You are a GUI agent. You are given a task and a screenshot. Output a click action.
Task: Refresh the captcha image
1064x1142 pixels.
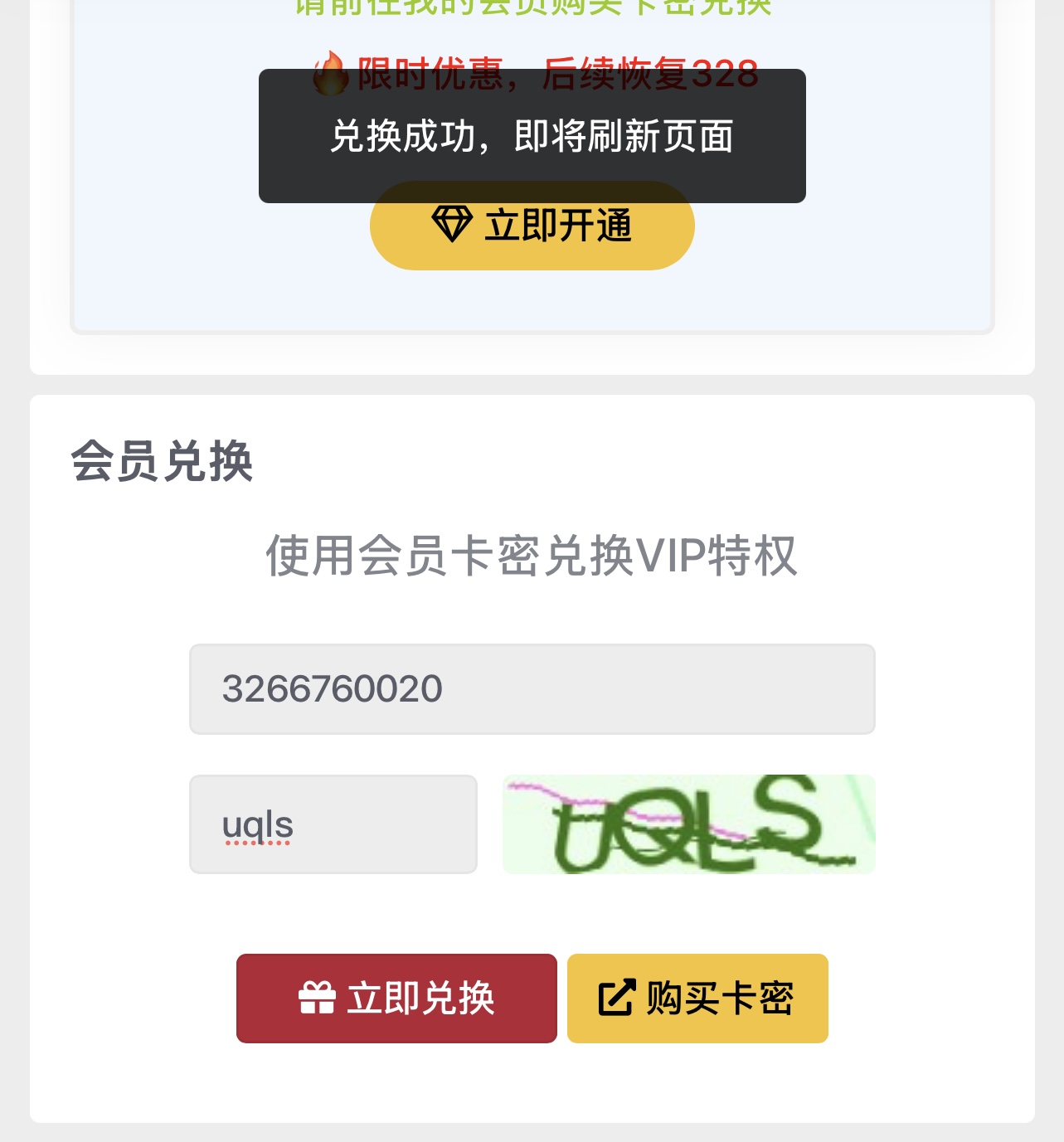[x=688, y=824]
